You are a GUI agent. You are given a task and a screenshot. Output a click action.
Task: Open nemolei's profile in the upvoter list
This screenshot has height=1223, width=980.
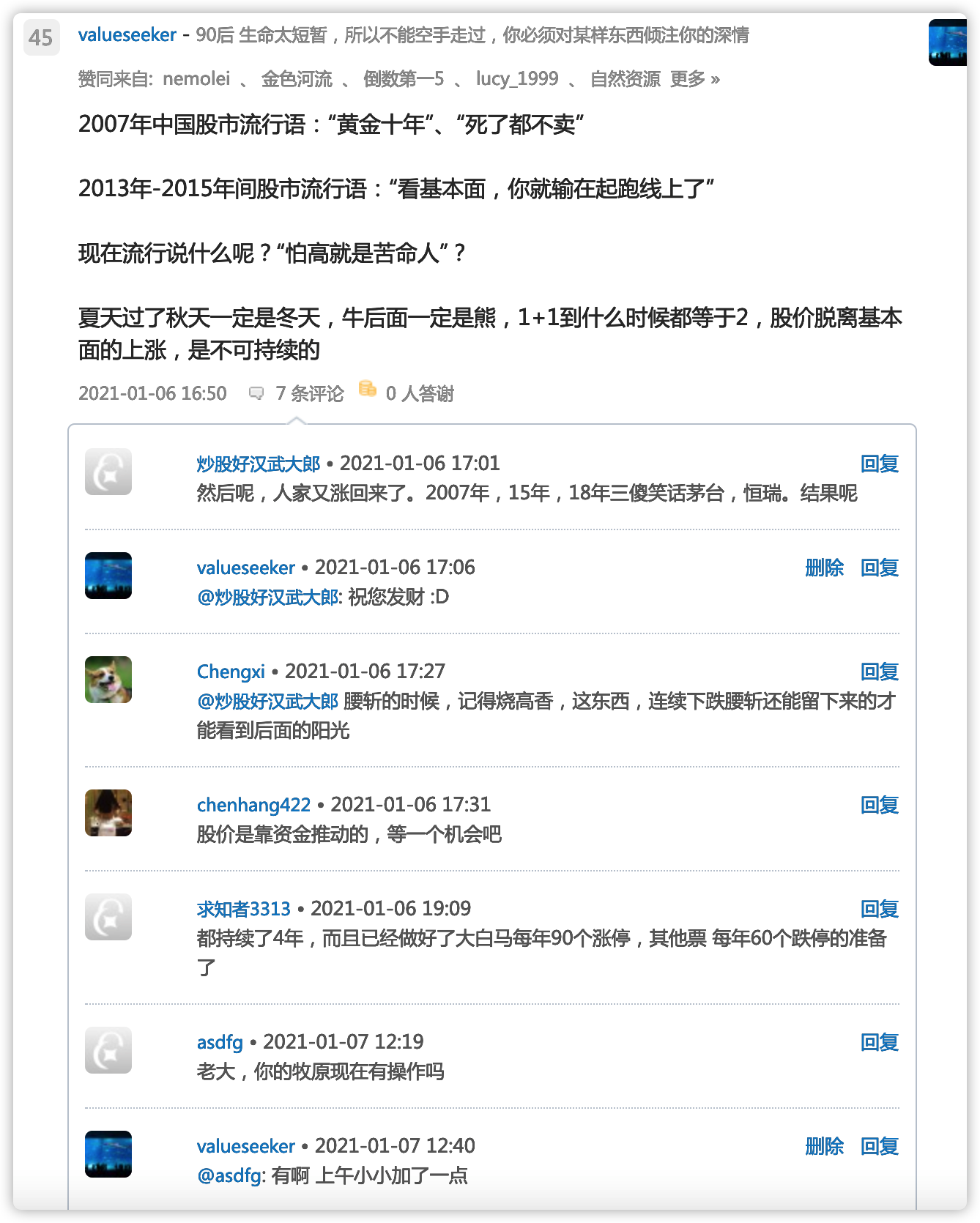196,79
